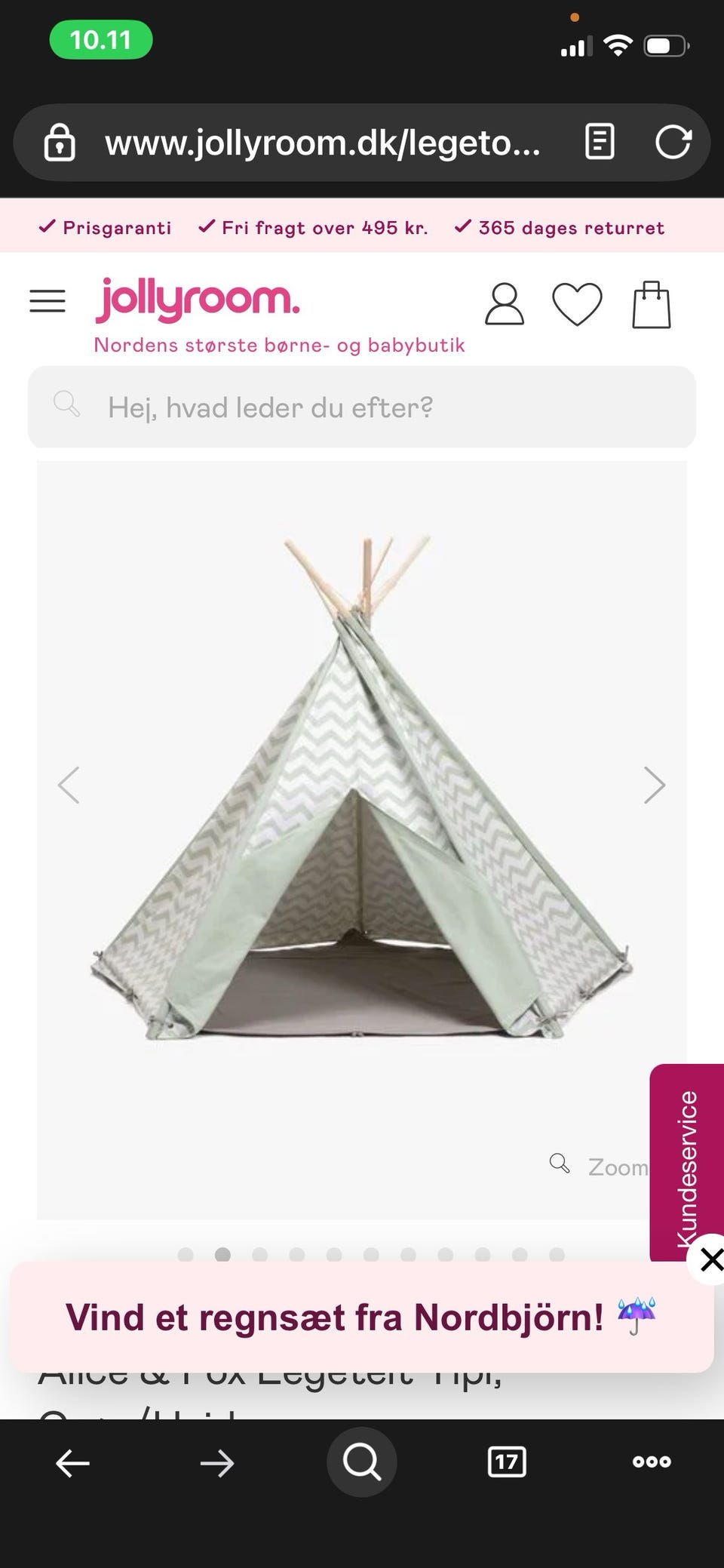Open the jollyroom homepage logo
Viewport: 724px width, 1568px height.
click(x=198, y=300)
